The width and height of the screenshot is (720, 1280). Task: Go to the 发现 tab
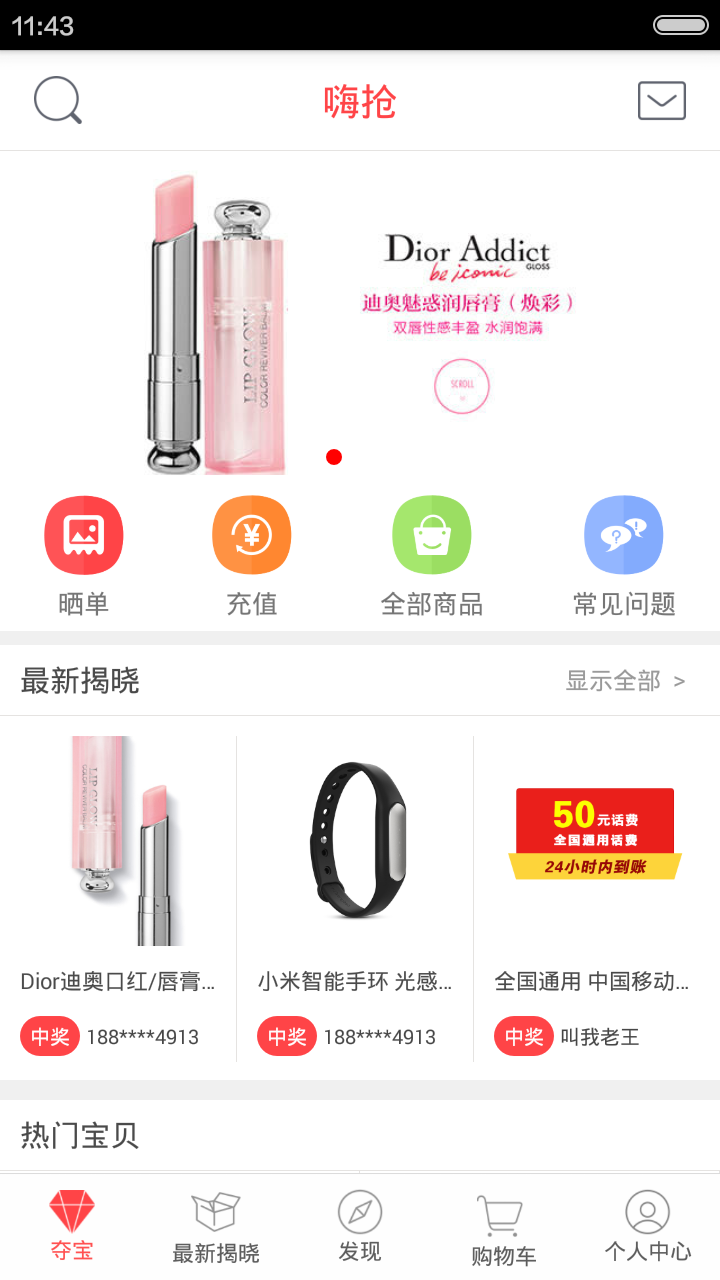[x=360, y=1226]
